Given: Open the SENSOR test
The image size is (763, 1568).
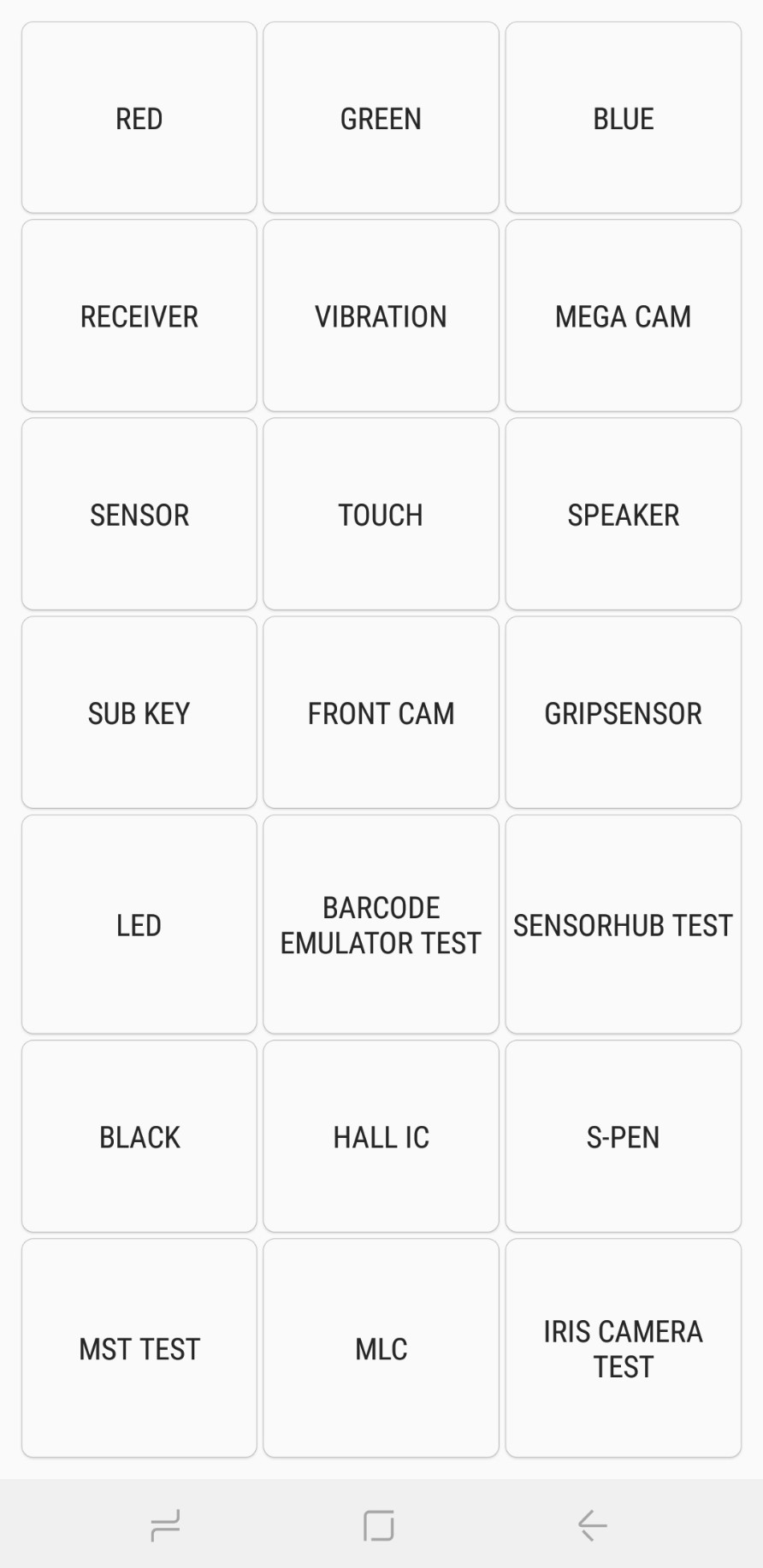Looking at the screenshot, I should point(139,515).
